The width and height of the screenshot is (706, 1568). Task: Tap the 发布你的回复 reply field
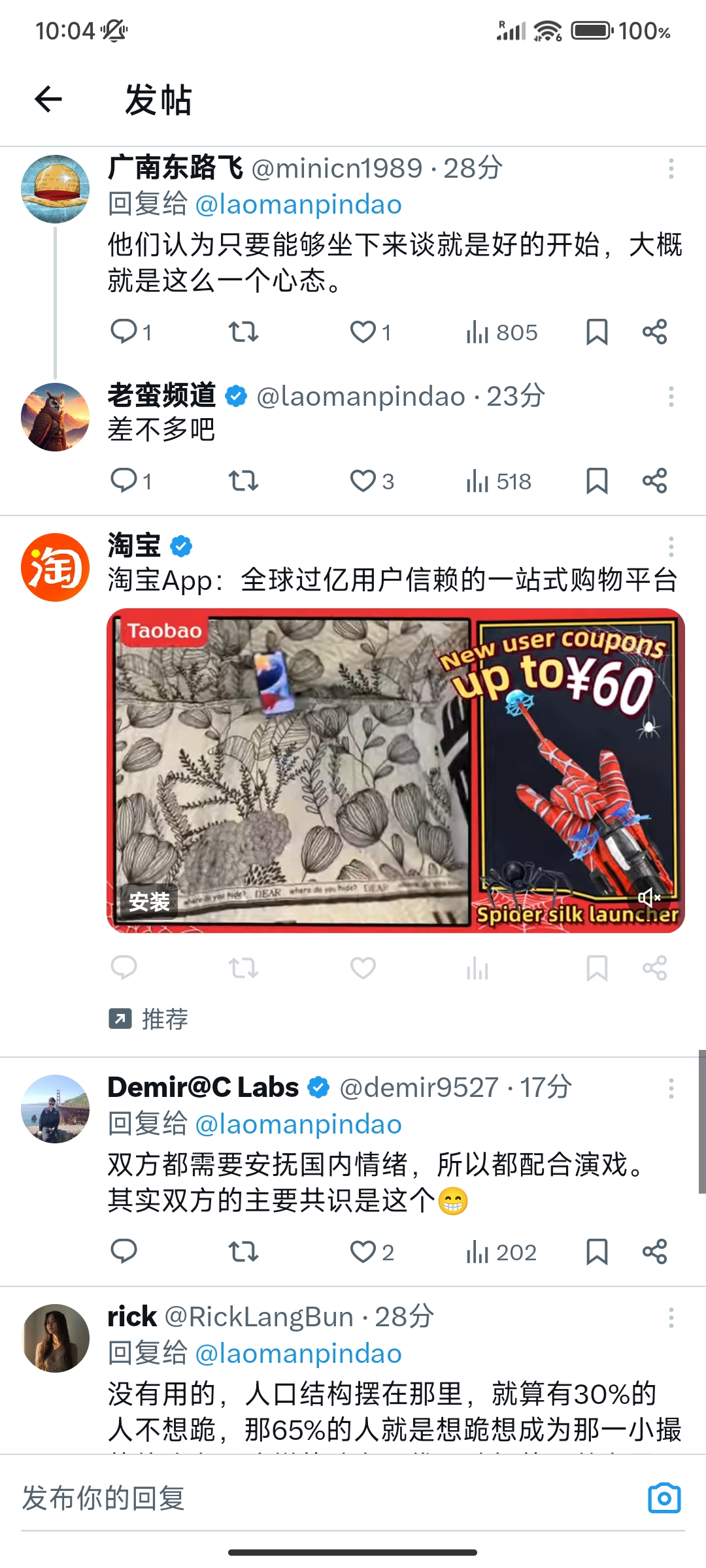coord(327,1498)
